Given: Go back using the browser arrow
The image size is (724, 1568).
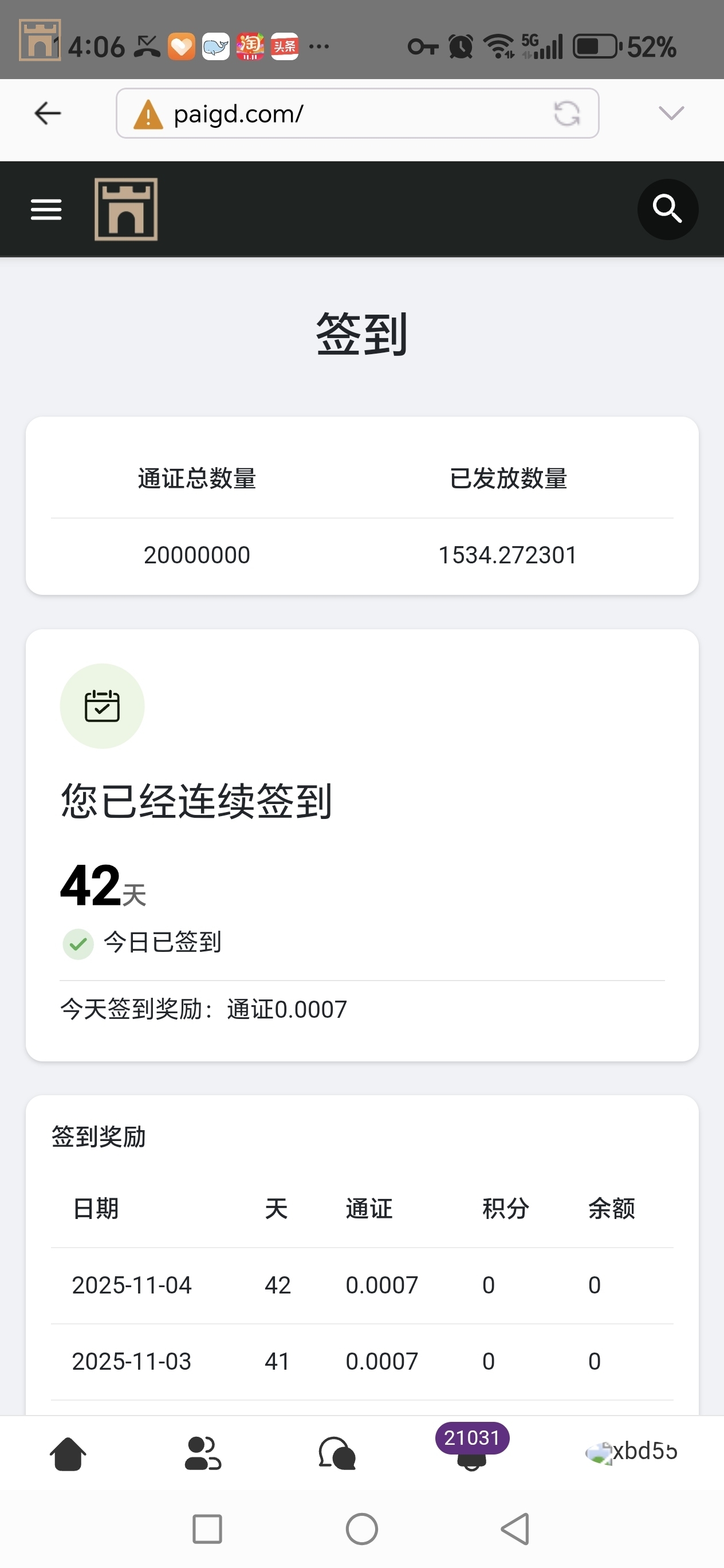Looking at the screenshot, I should click(48, 113).
